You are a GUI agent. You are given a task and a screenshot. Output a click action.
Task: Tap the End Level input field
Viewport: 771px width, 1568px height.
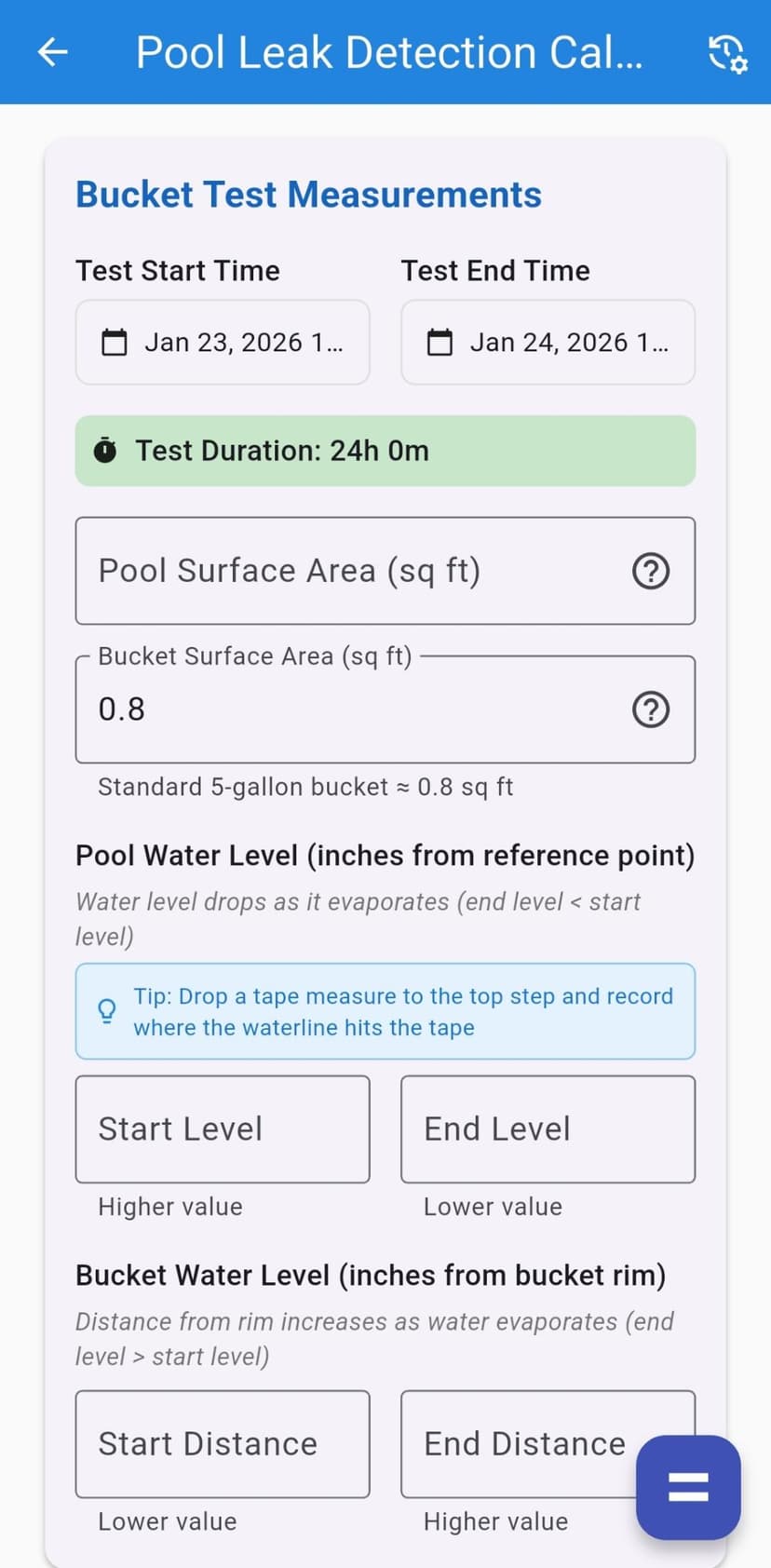(548, 1129)
